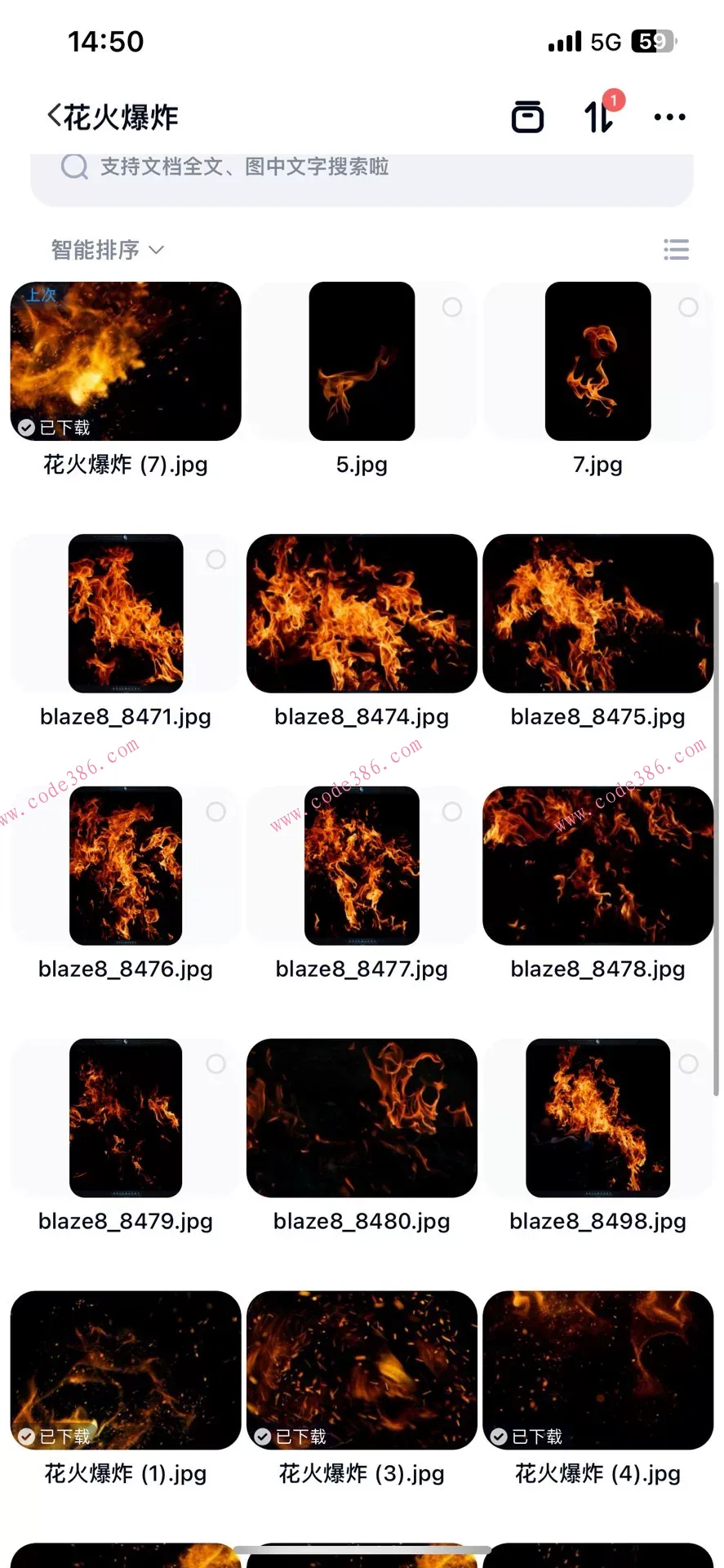View blaze8_8475.jpg picture
Viewport: 724px width, 1568px height.
pyautogui.click(x=597, y=613)
